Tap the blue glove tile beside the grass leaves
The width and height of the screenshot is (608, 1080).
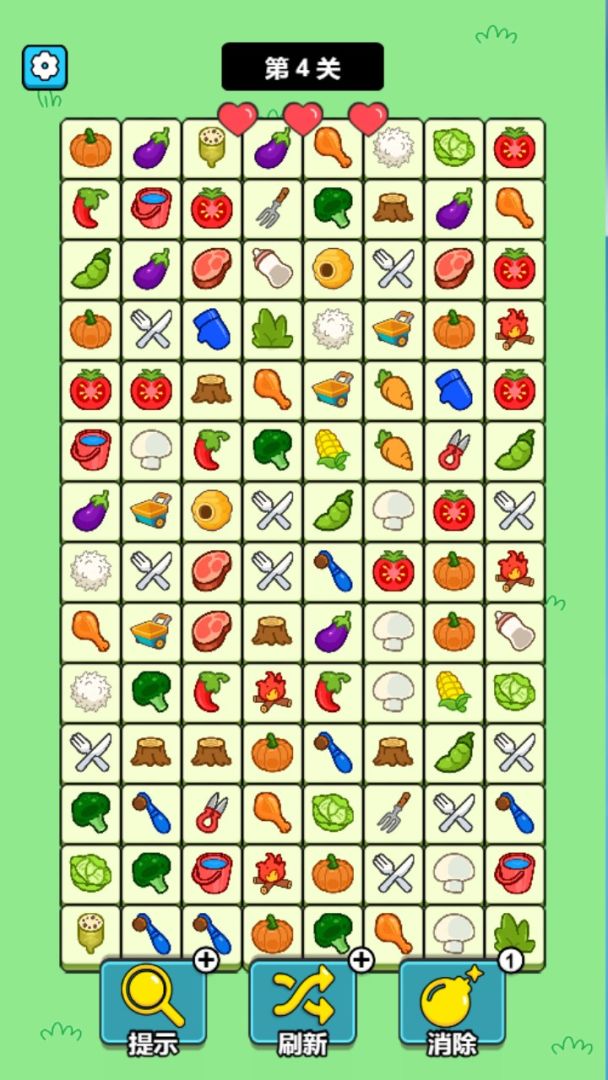212,328
